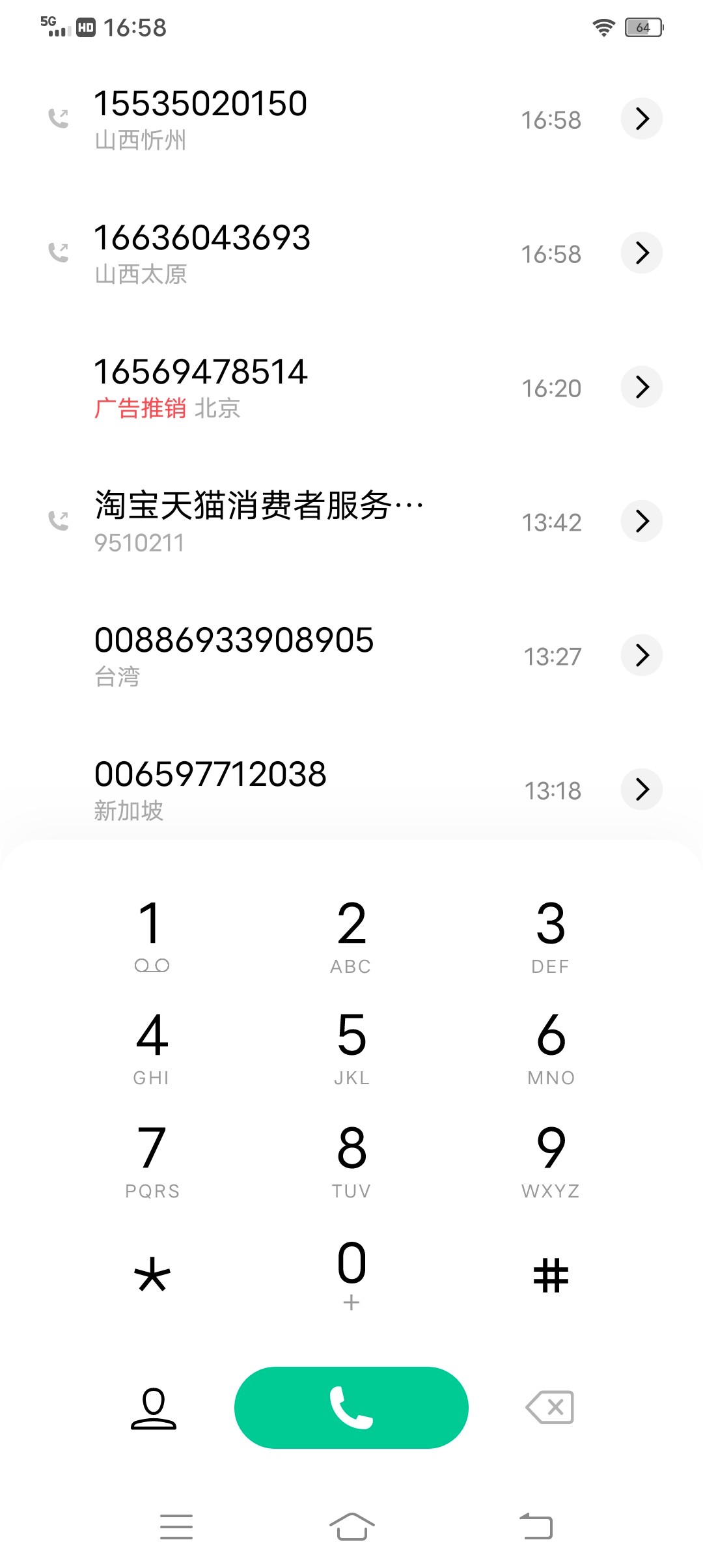The width and height of the screenshot is (703, 1568).
Task: Expand details for 15535020150
Action: pos(641,119)
